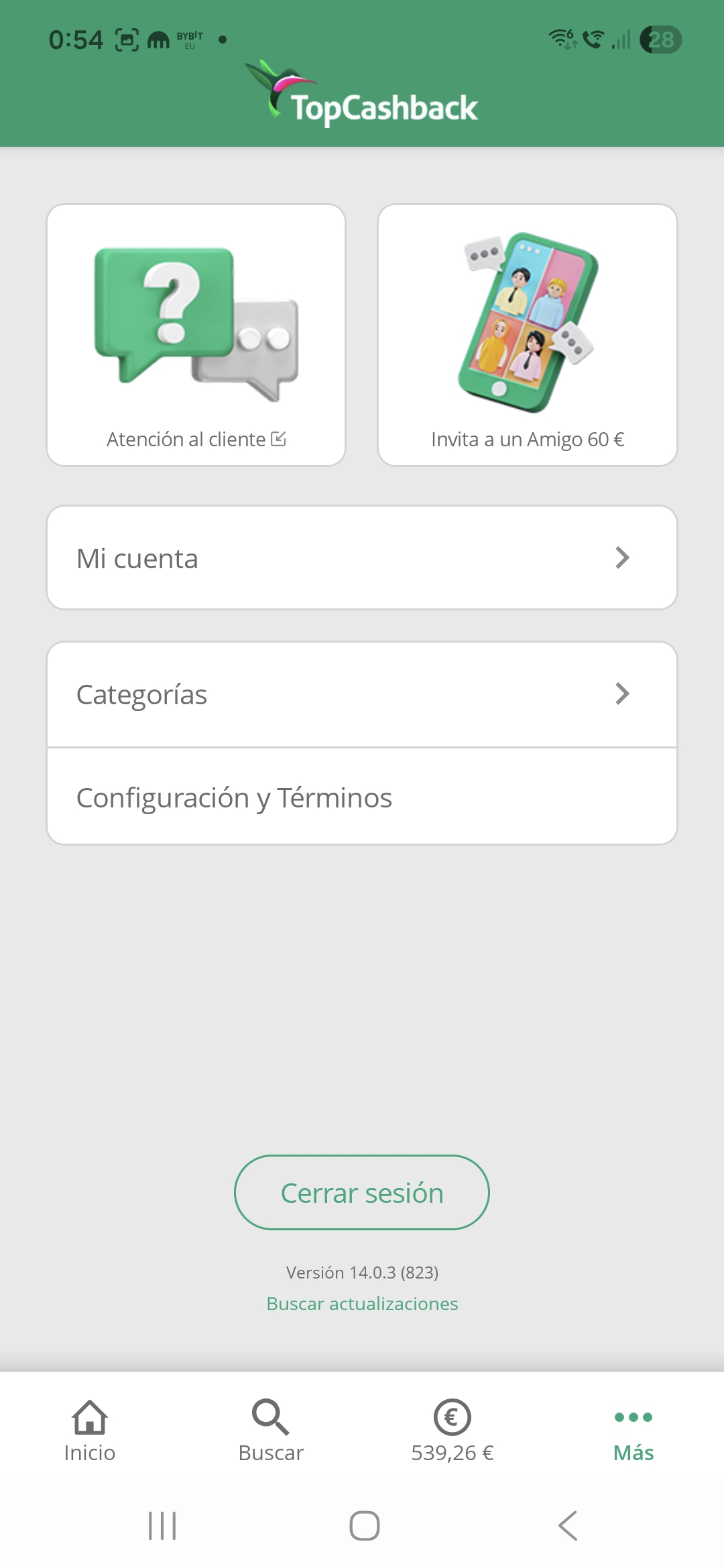The image size is (724, 1568).
Task: Open Mi cuenta
Action: click(362, 558)
